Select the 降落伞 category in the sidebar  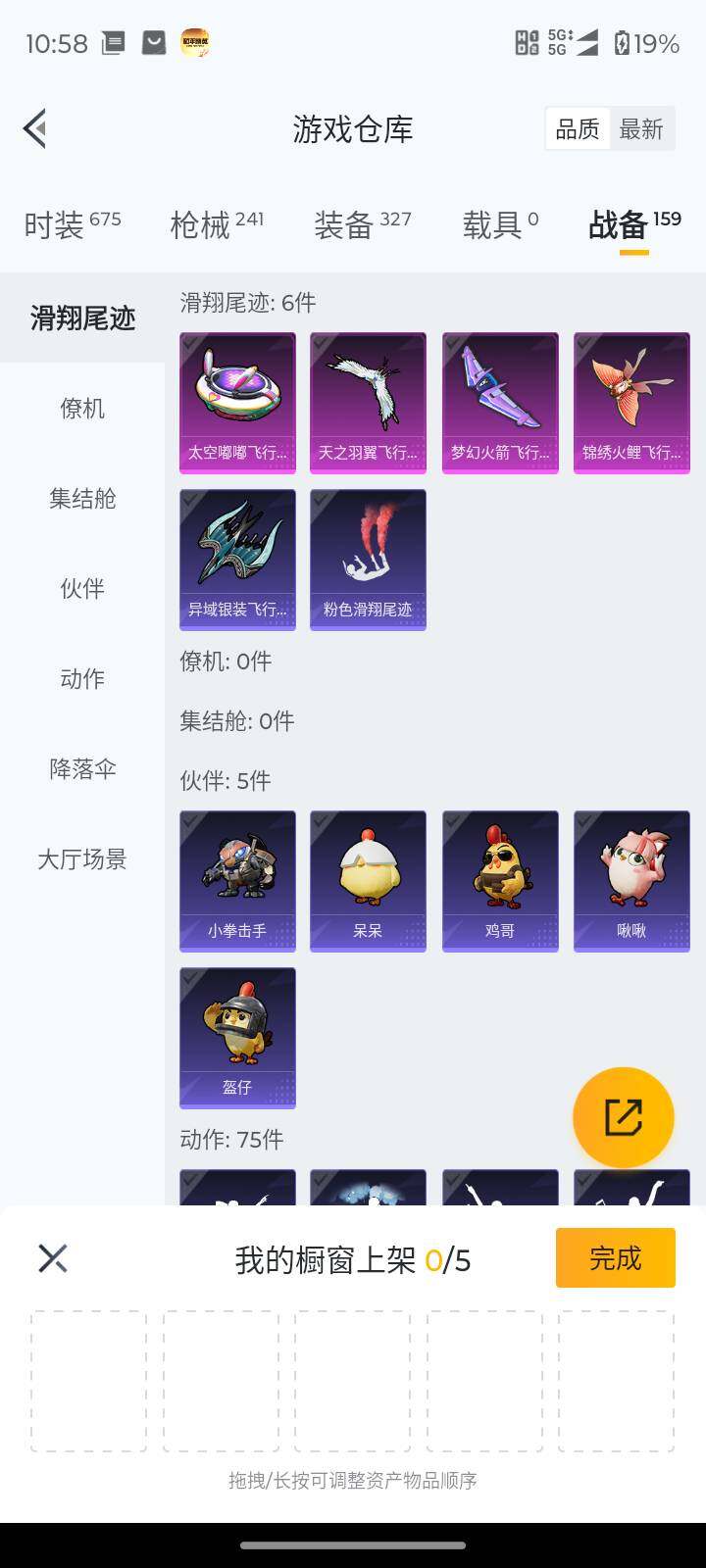(80, 770)
